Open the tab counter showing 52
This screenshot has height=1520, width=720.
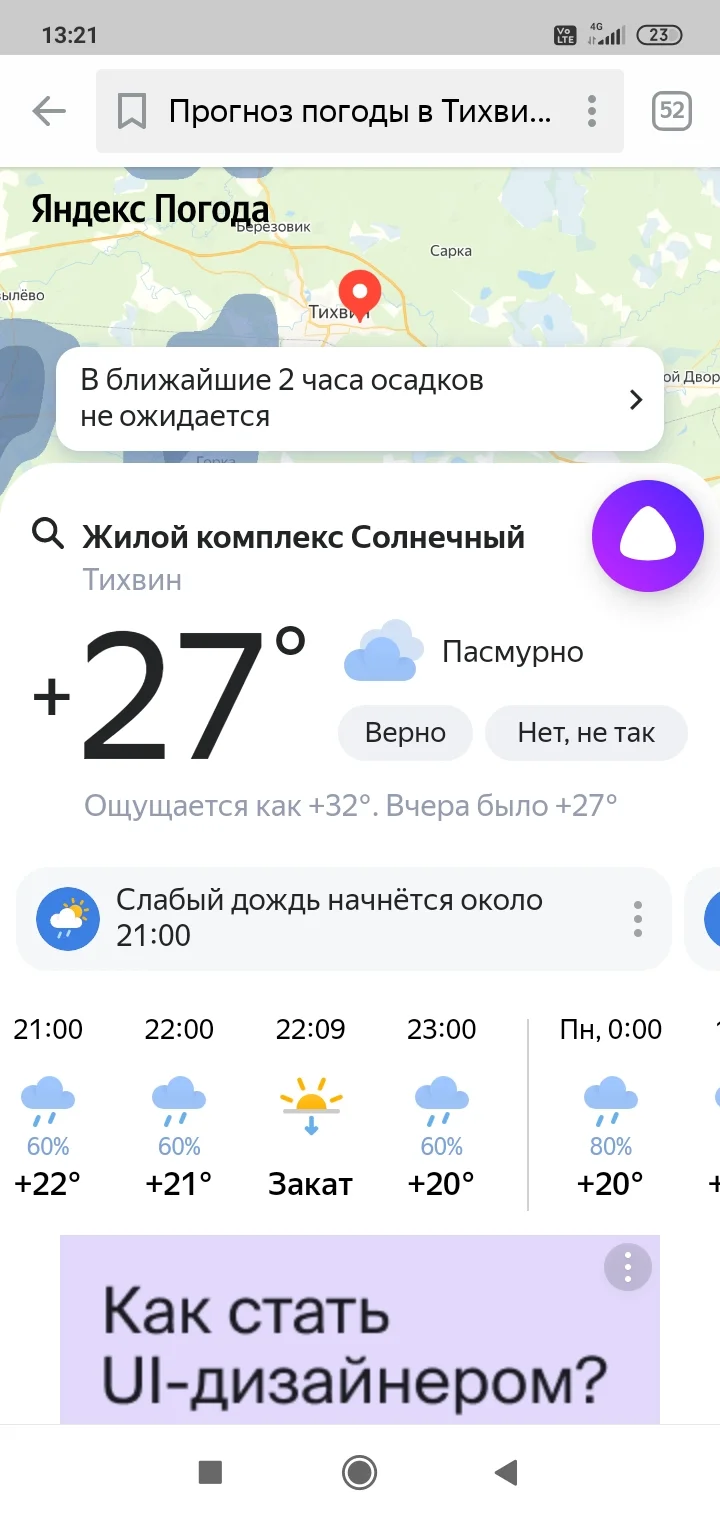[x=671, y=110]
